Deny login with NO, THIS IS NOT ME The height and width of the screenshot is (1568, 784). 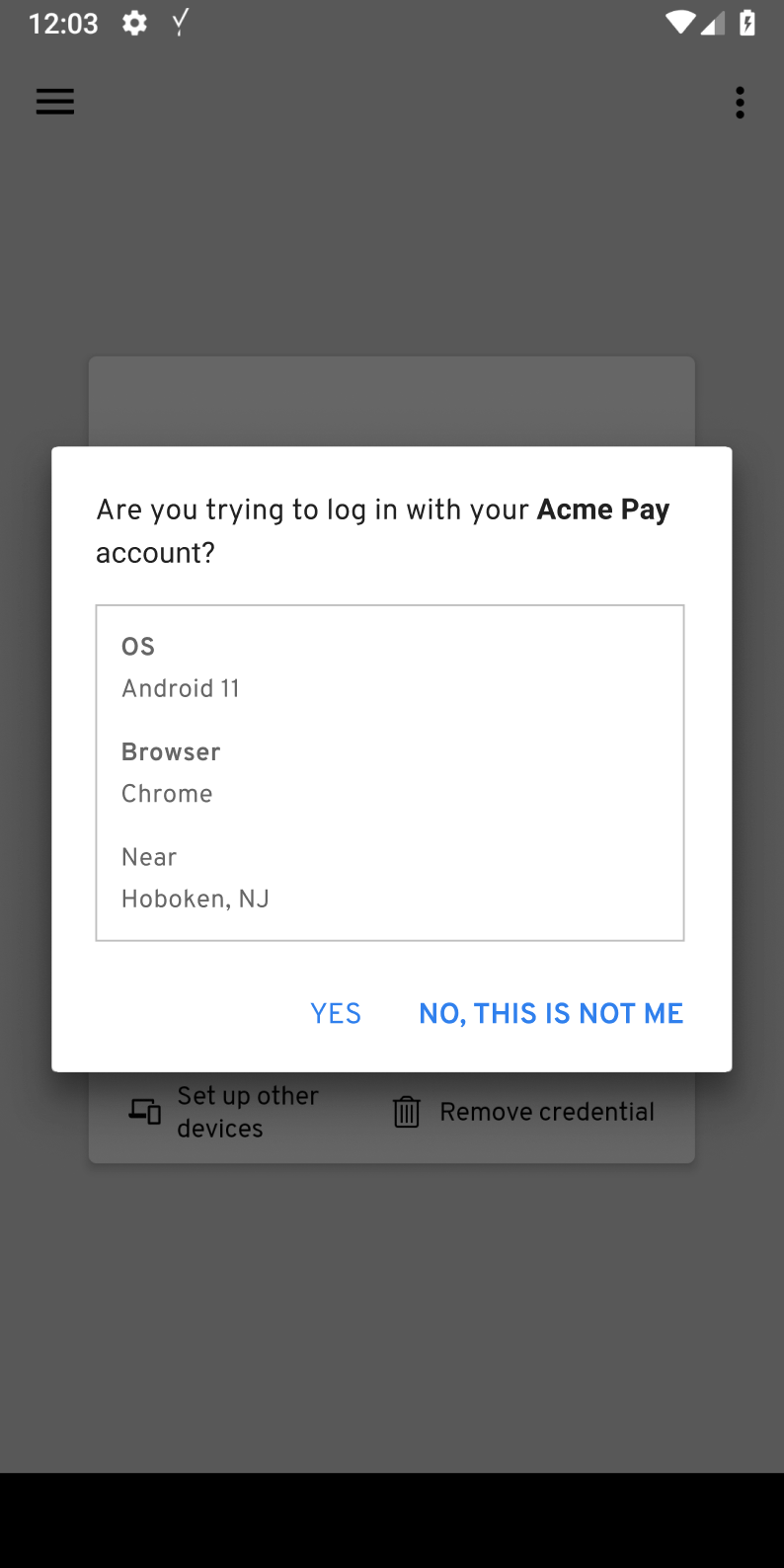click(x=551, y=1013)
